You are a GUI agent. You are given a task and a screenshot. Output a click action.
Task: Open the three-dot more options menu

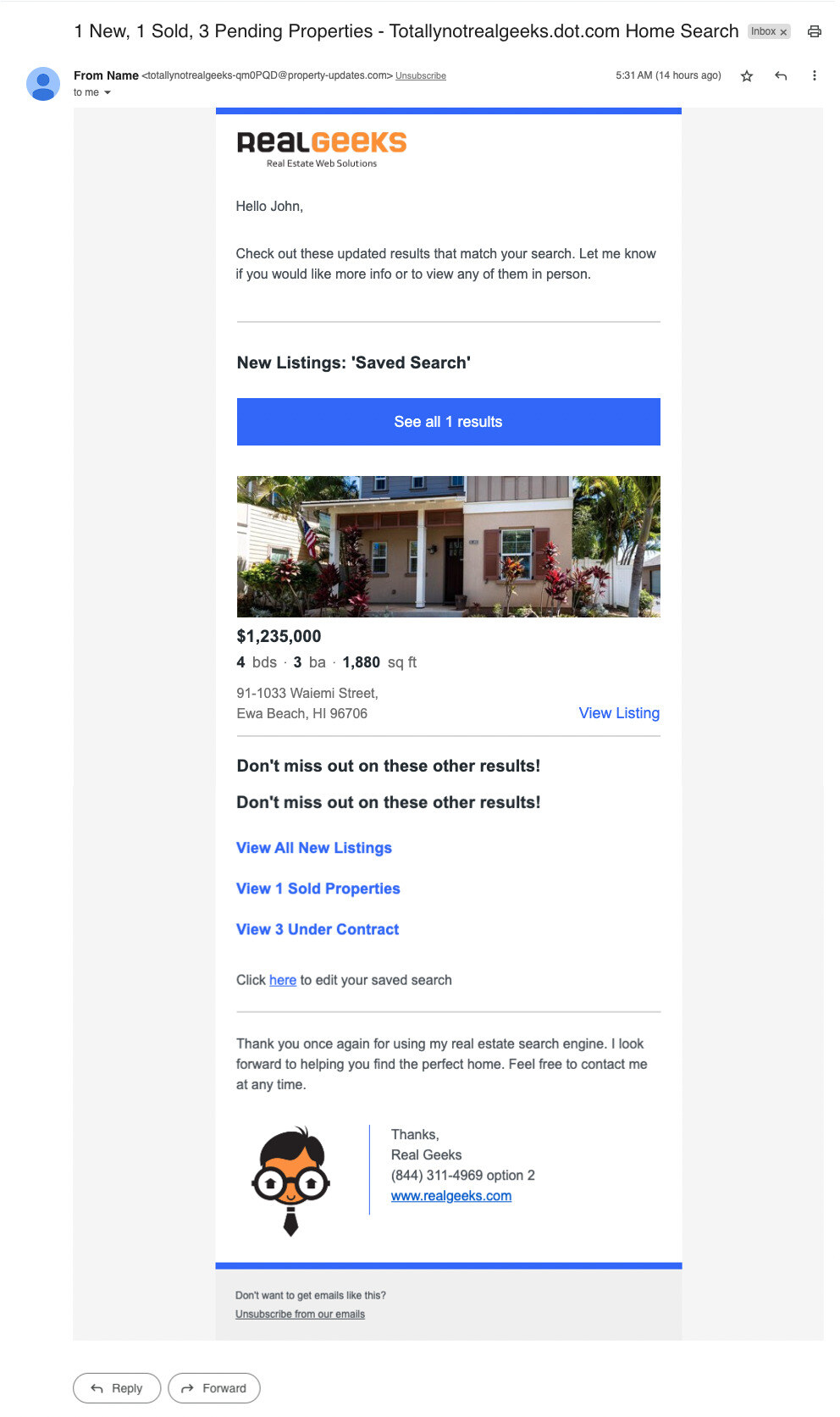tap(814, 76)
